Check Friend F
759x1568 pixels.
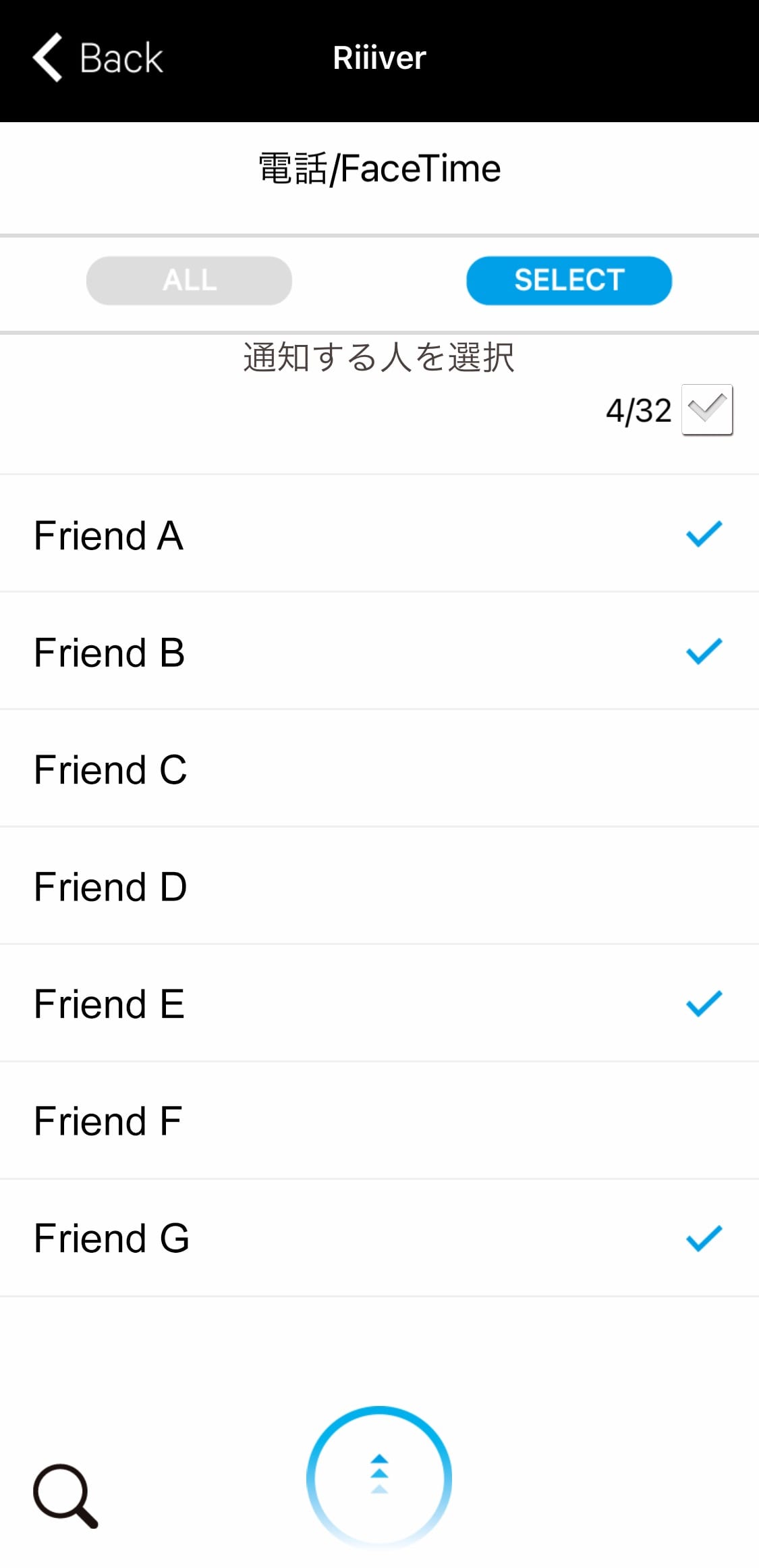[379, 1121]
